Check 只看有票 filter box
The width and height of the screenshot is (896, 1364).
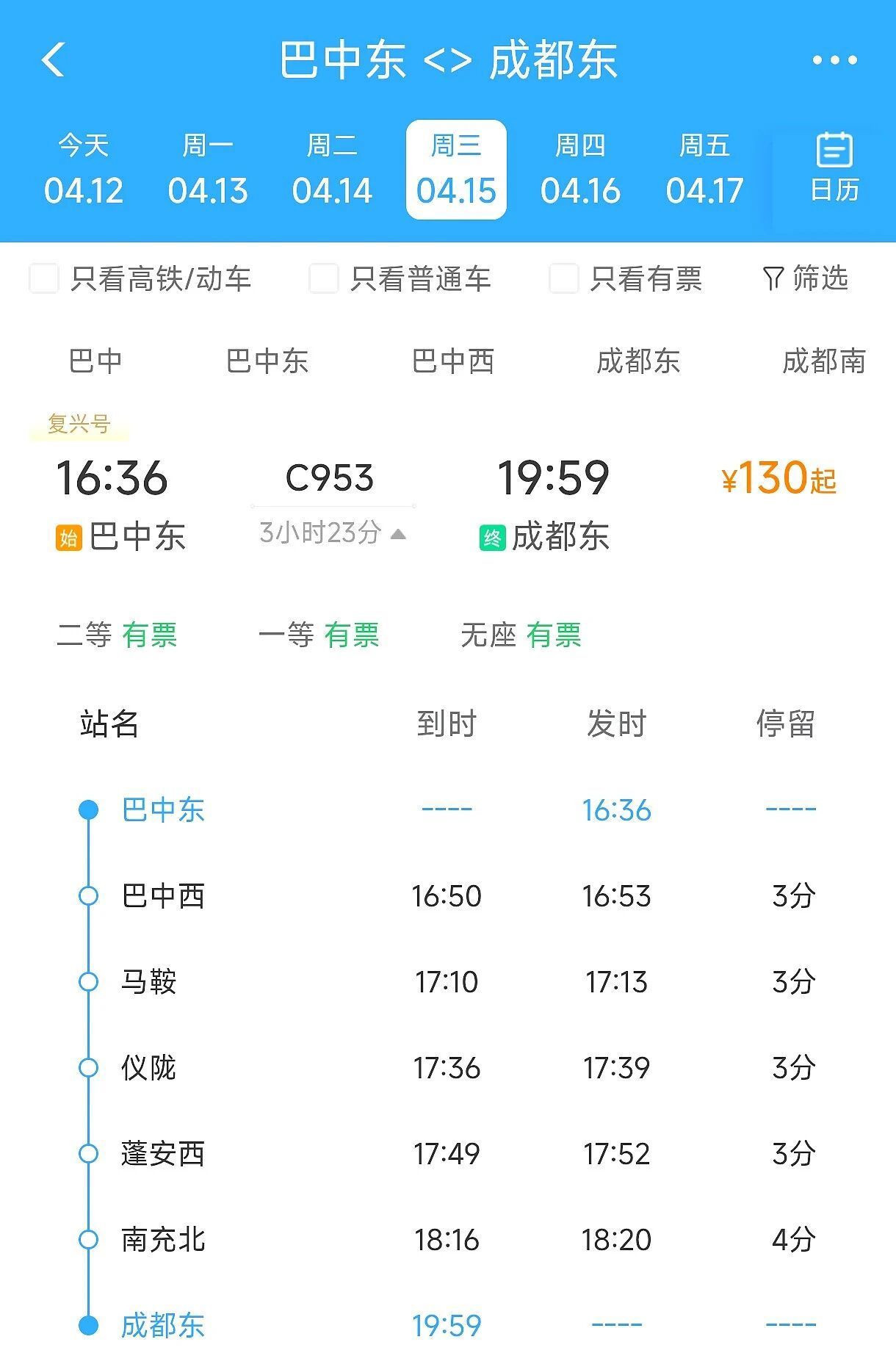[x=564, y=279]
